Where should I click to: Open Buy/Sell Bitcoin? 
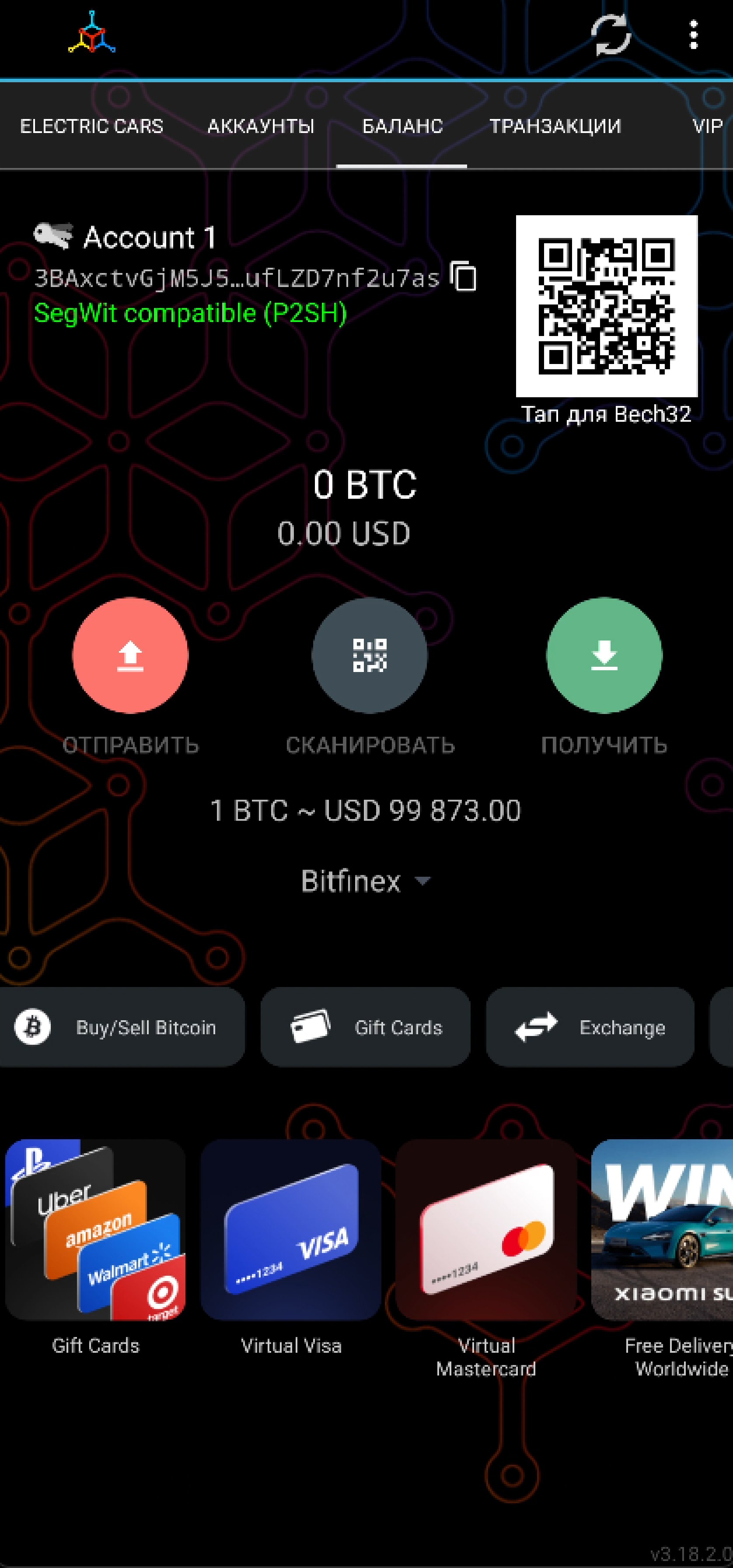pyautogui.click(x=122, y=1028)
